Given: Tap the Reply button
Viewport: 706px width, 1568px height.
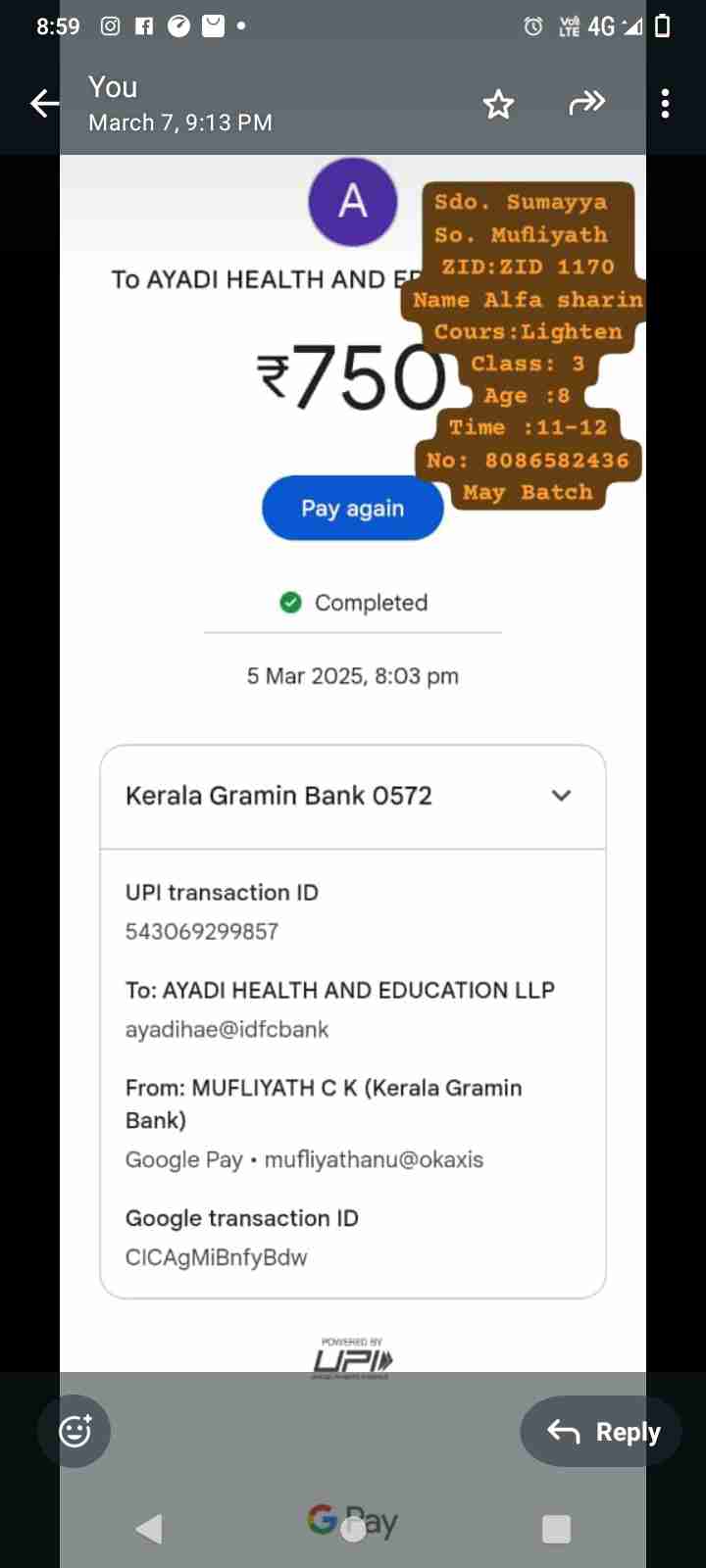Looking at the screenshot, I should (x=601, y=1432).
